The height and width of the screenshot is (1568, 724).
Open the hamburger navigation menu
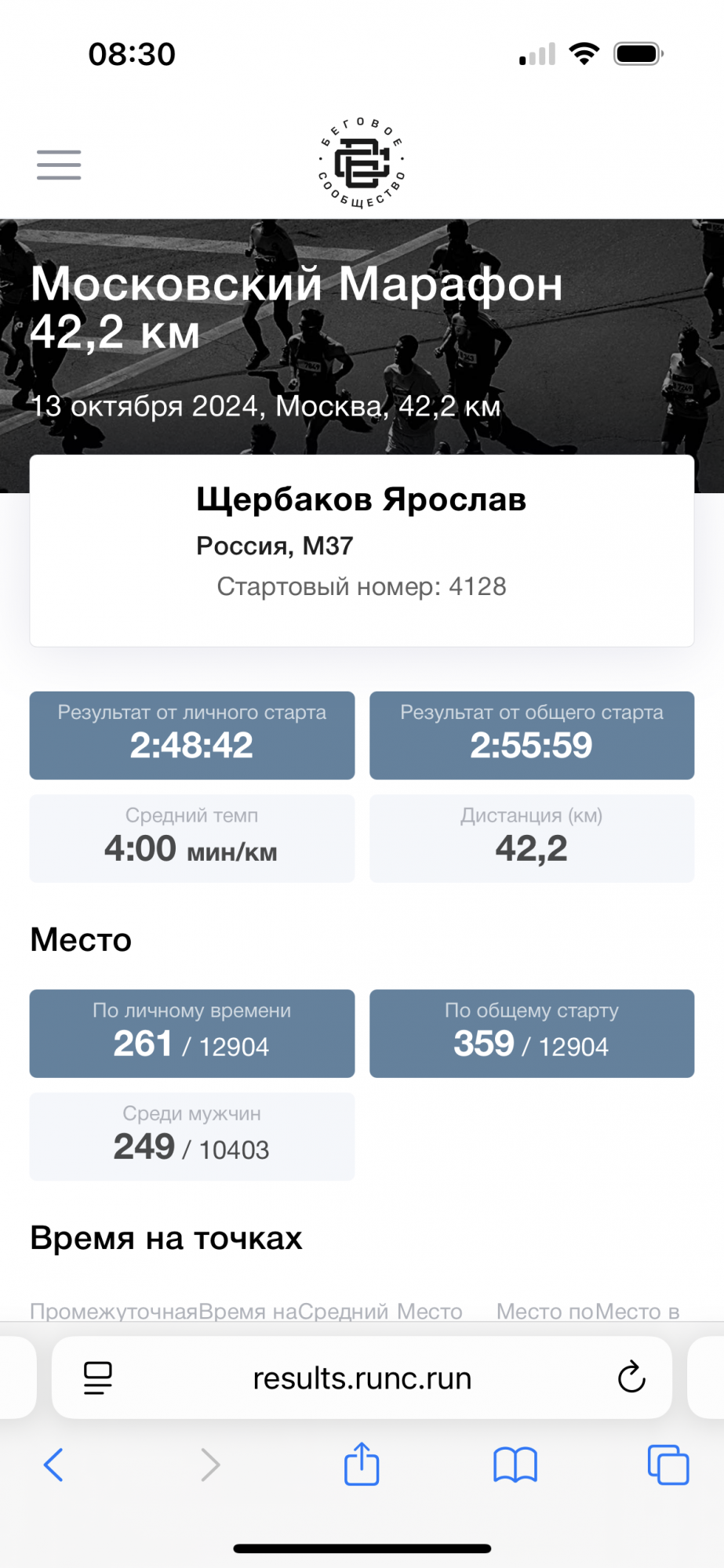(59, 165)
